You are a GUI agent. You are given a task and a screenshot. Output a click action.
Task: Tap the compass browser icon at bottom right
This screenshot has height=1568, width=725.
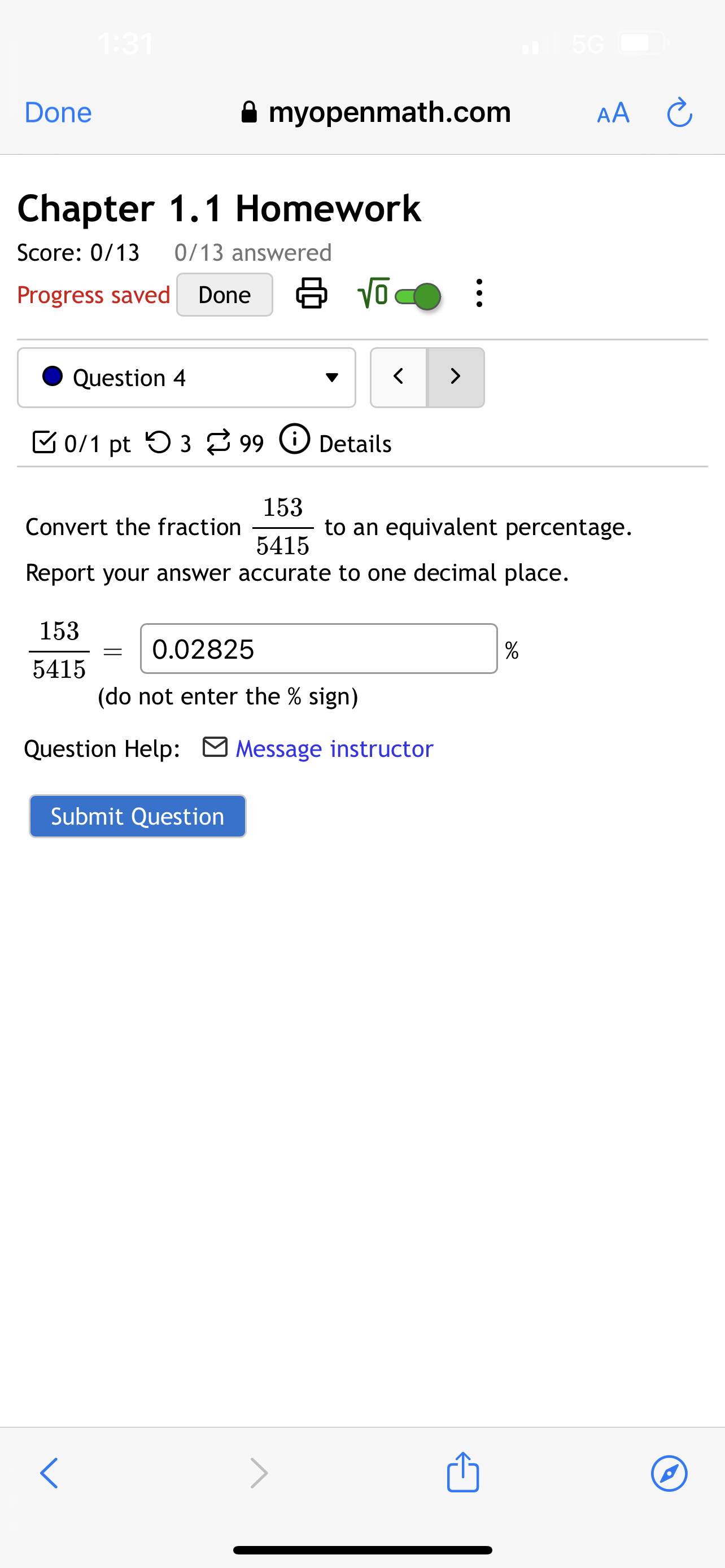(669, 1473)
